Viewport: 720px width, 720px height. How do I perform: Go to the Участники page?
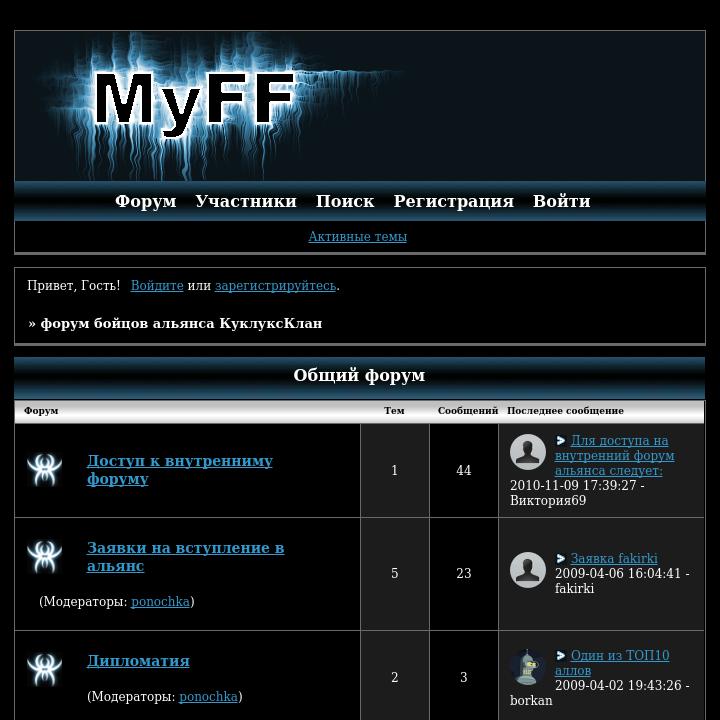[246, 201]
